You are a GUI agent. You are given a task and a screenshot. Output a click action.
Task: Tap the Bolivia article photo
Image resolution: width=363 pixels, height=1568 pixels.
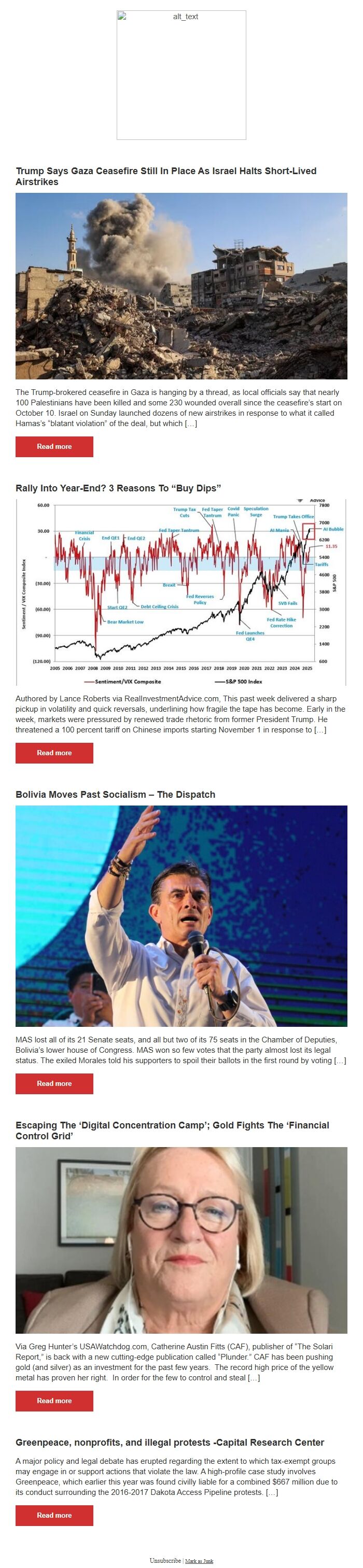(x=181, y=916)
